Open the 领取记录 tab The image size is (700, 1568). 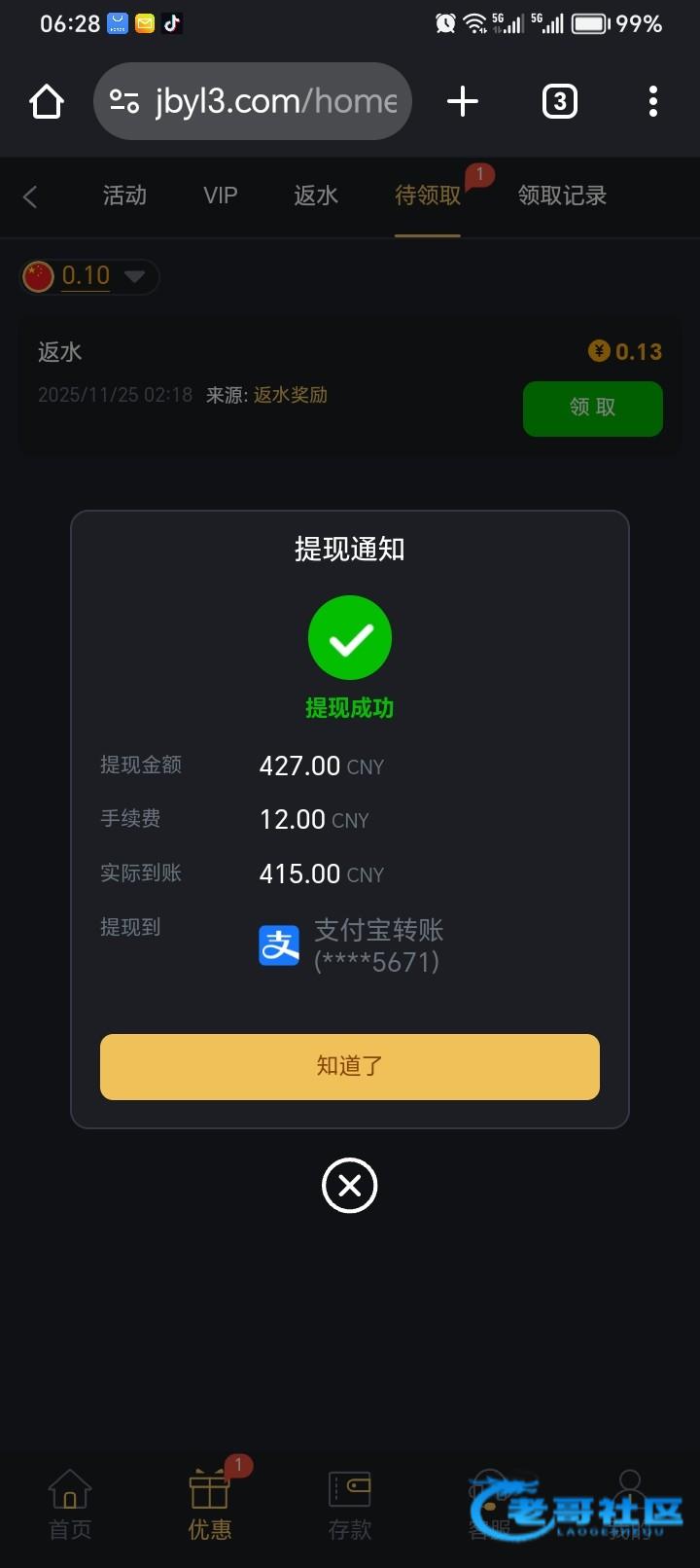(562, 196)
